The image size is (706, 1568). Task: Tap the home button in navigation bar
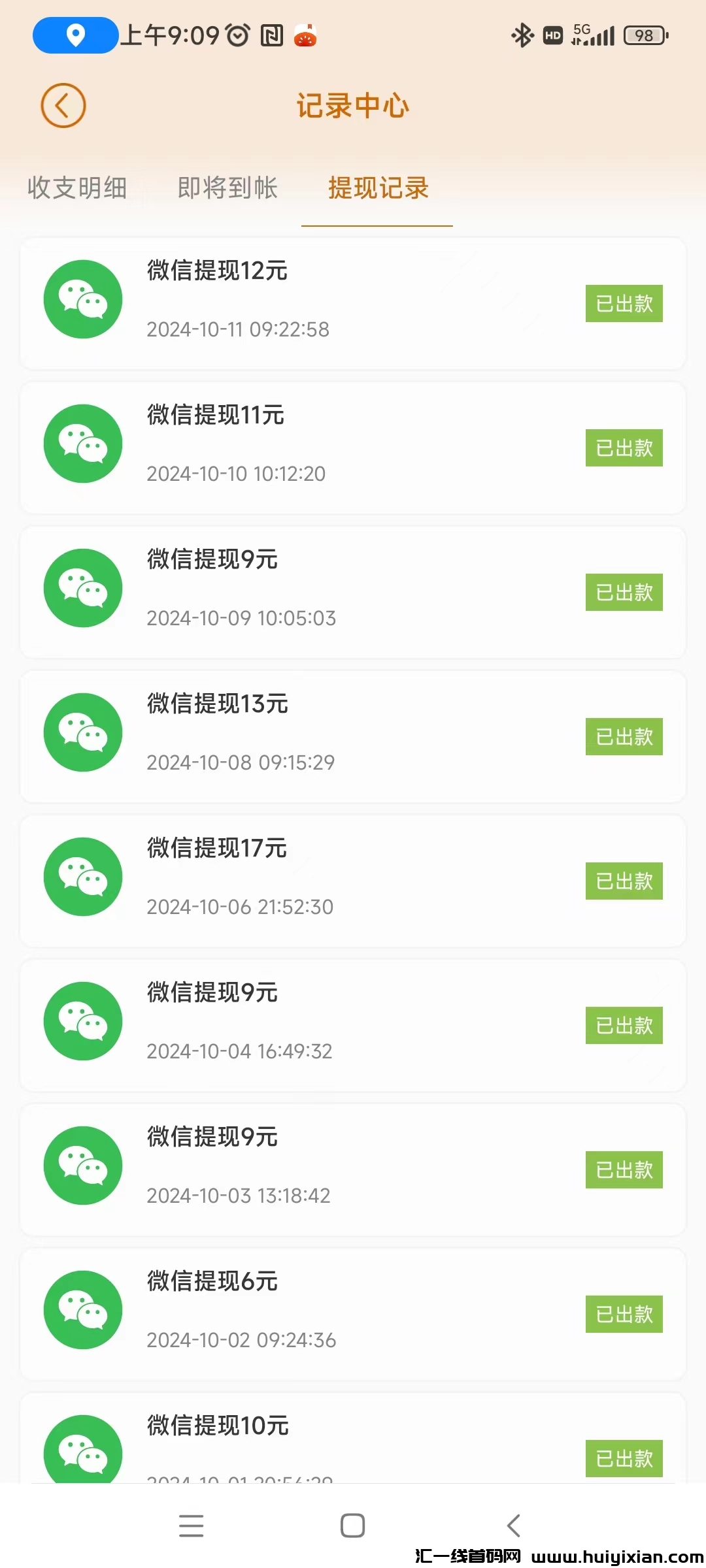(x=353, y=1526)
